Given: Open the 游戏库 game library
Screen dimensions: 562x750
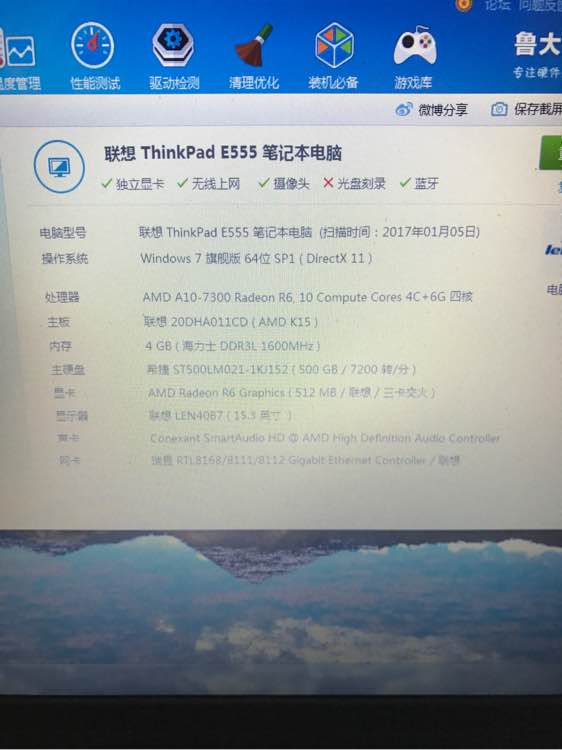Looking at the screenshot, I should (414, 56).
